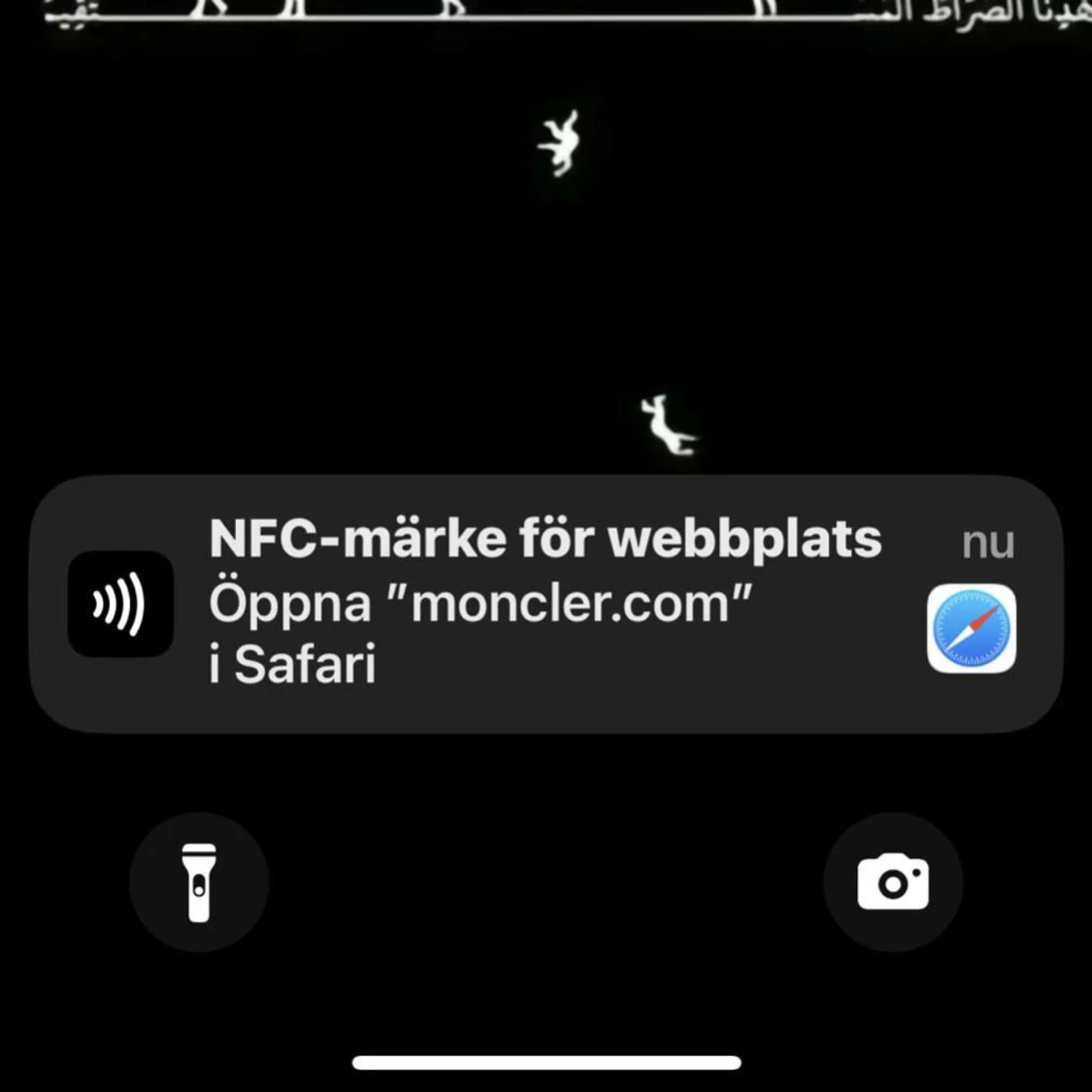Turn on the flashlight
The height and width of the screenshot is (1092, 1092).
pyautogui.click(x=199, y=881)
